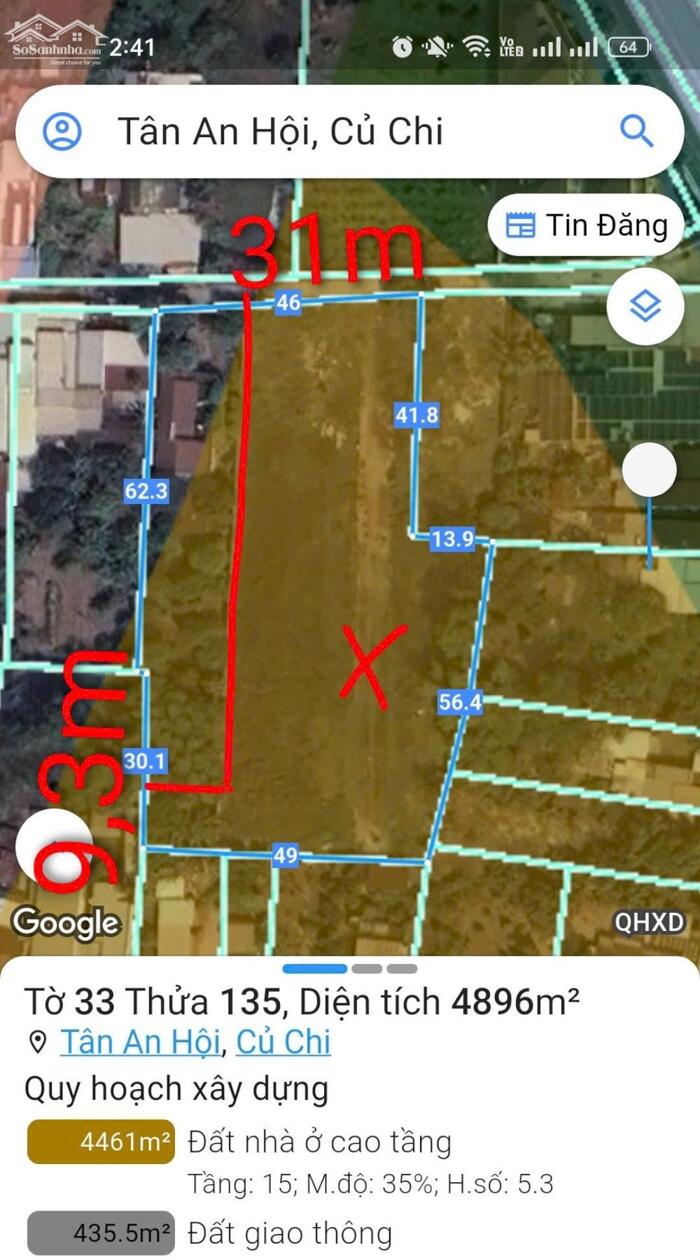Open the Củ Chi link
The width and height of the screenshot is (700, 1260).
point(283,1042)
